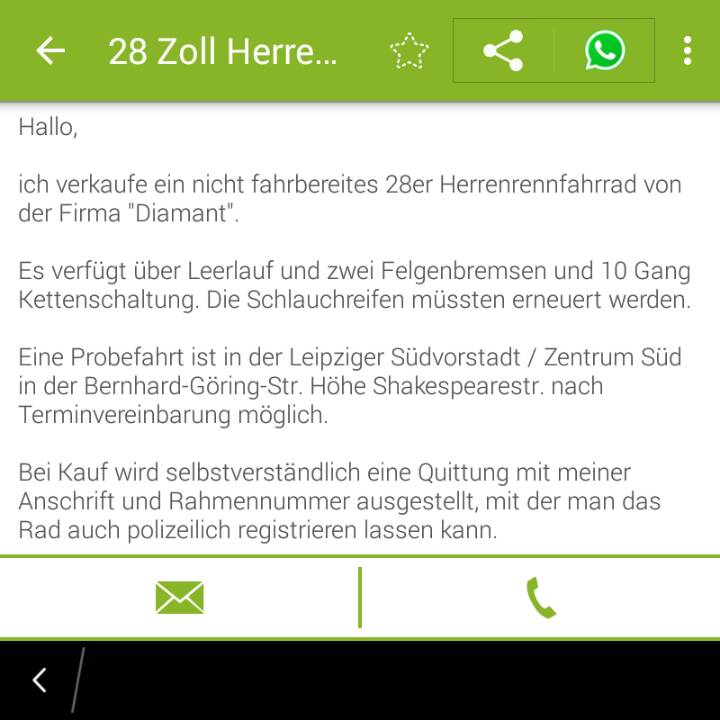Screen dimensions: 720x720
Task: Send the seller an email message
Action: [180, 598]
